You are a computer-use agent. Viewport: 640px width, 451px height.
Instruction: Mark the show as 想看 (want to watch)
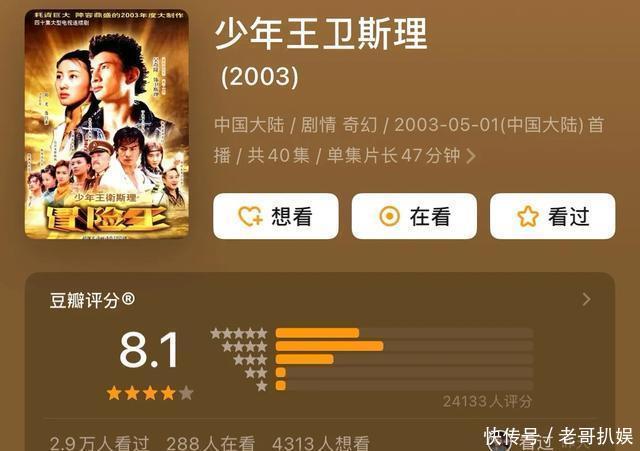[275, 216]
